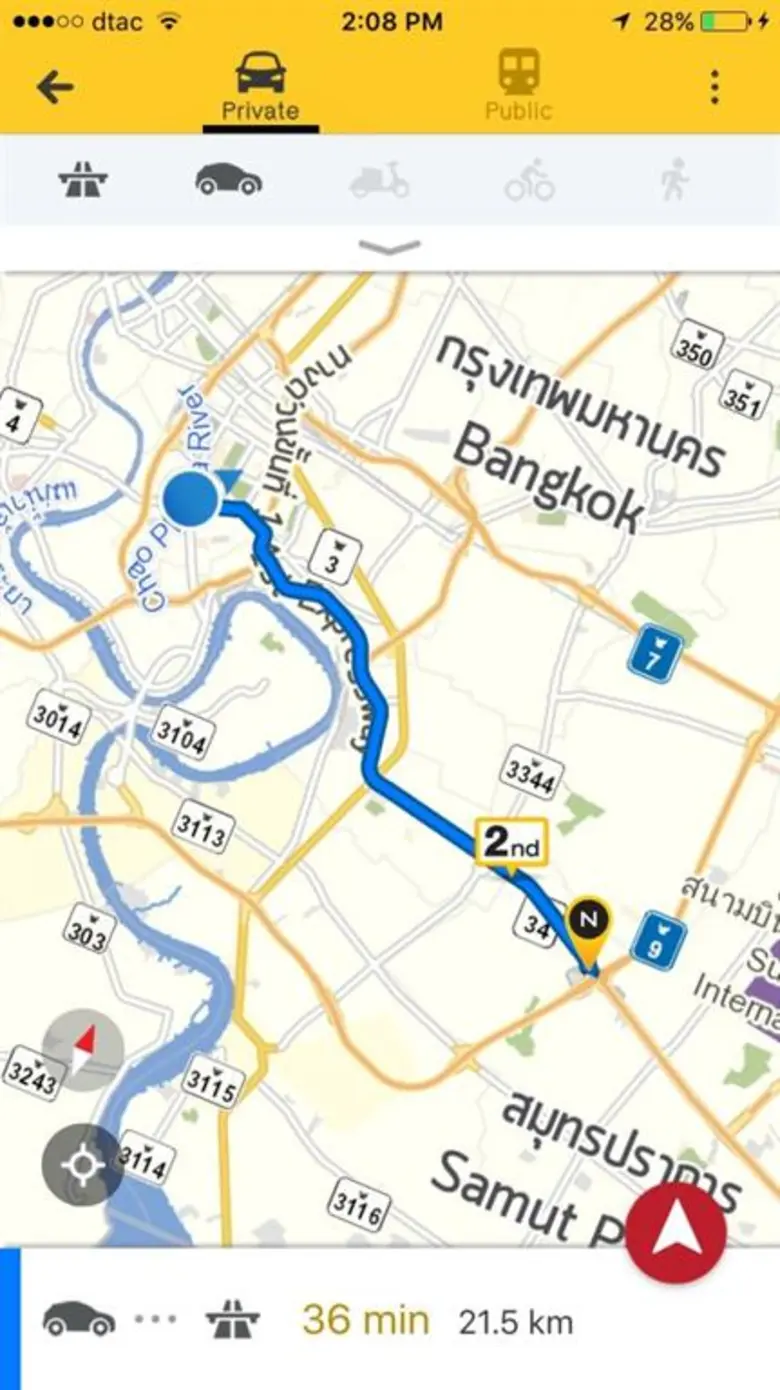This screenshot has width=780, height=1390.
Task: Expand the 2nd alternative route label
Action: pyautogui.click(x=514, y=840)
